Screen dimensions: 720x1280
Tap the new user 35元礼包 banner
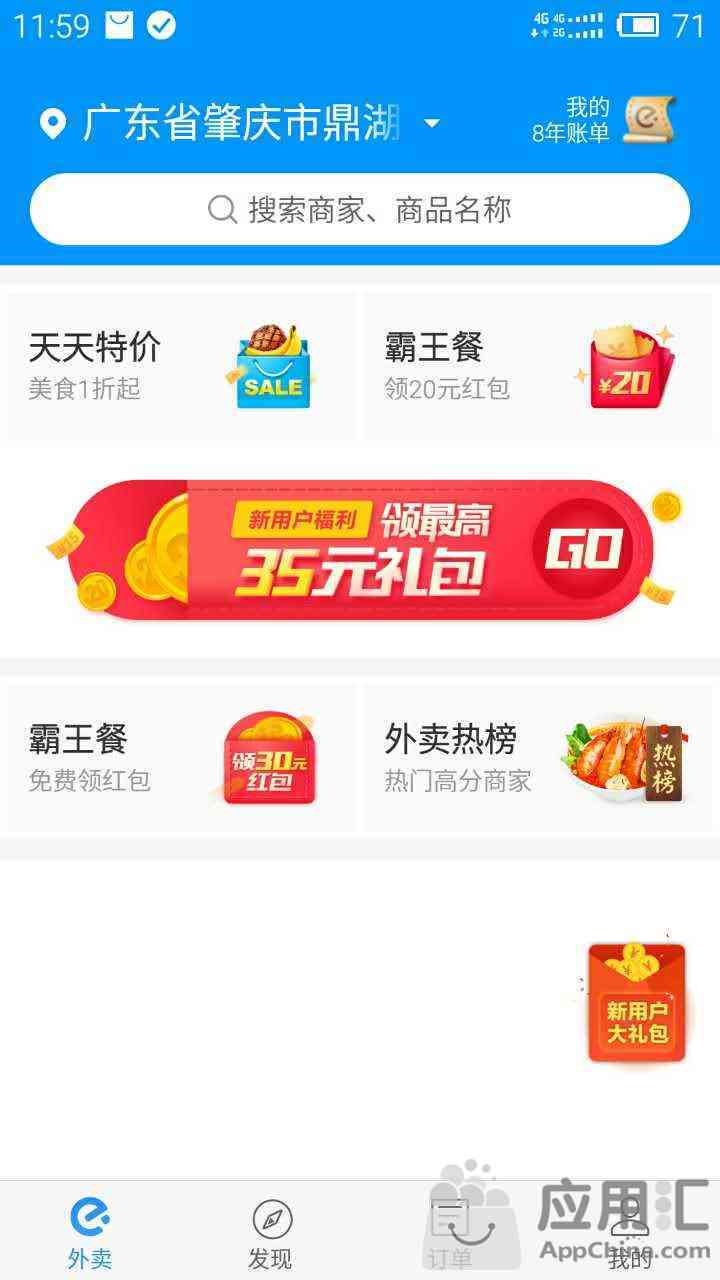(360, 550)
